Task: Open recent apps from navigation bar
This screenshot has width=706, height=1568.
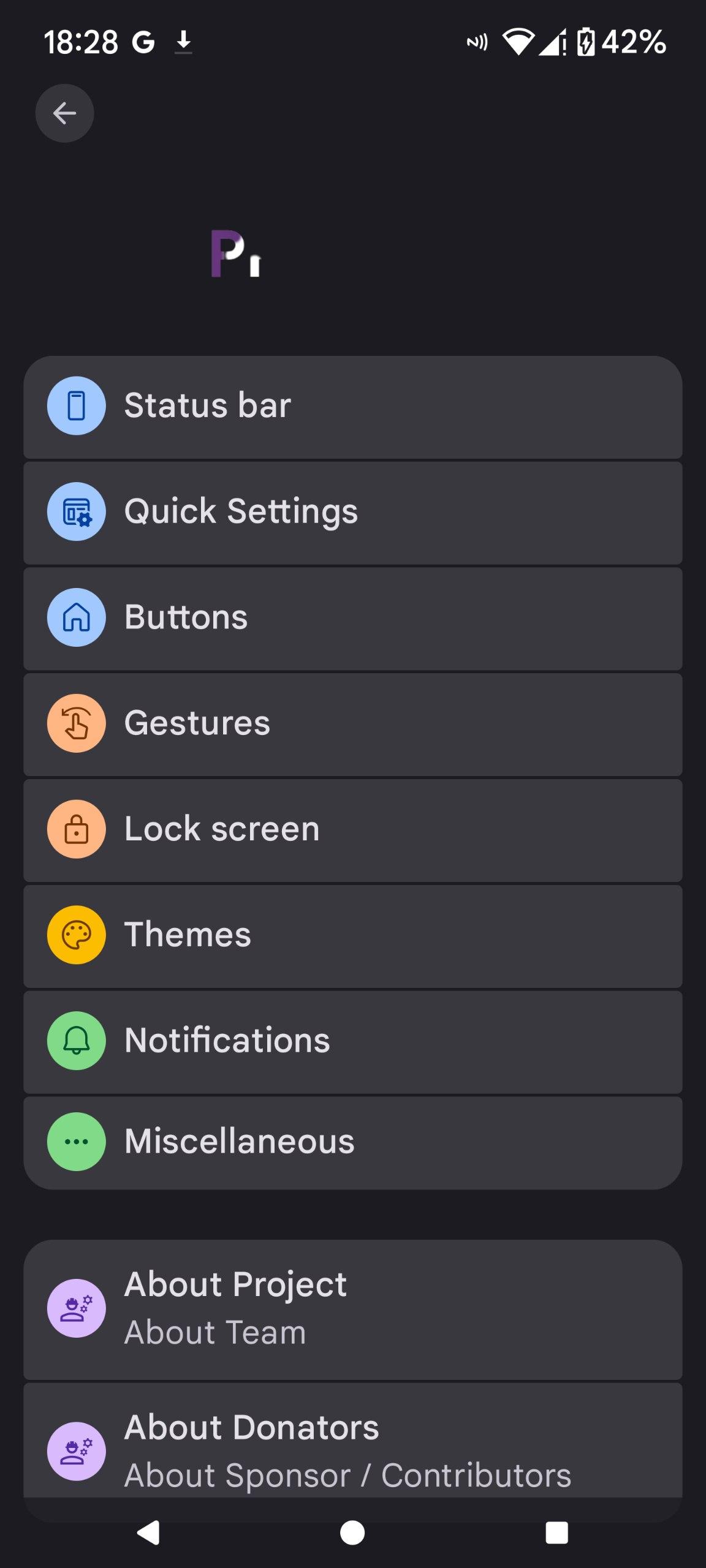Action: point(556,1533)
